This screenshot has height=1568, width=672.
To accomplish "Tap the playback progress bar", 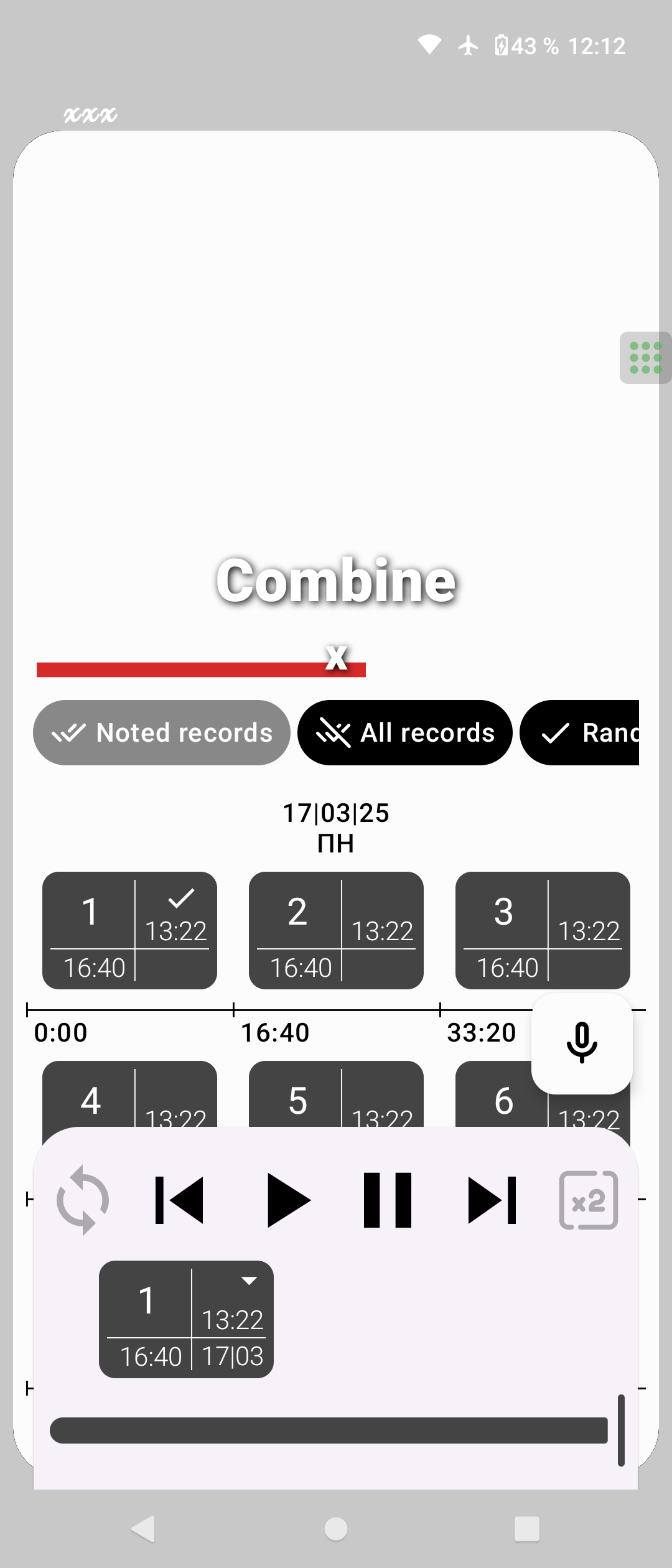I will pyautogui.click(x=329, y=1430).
